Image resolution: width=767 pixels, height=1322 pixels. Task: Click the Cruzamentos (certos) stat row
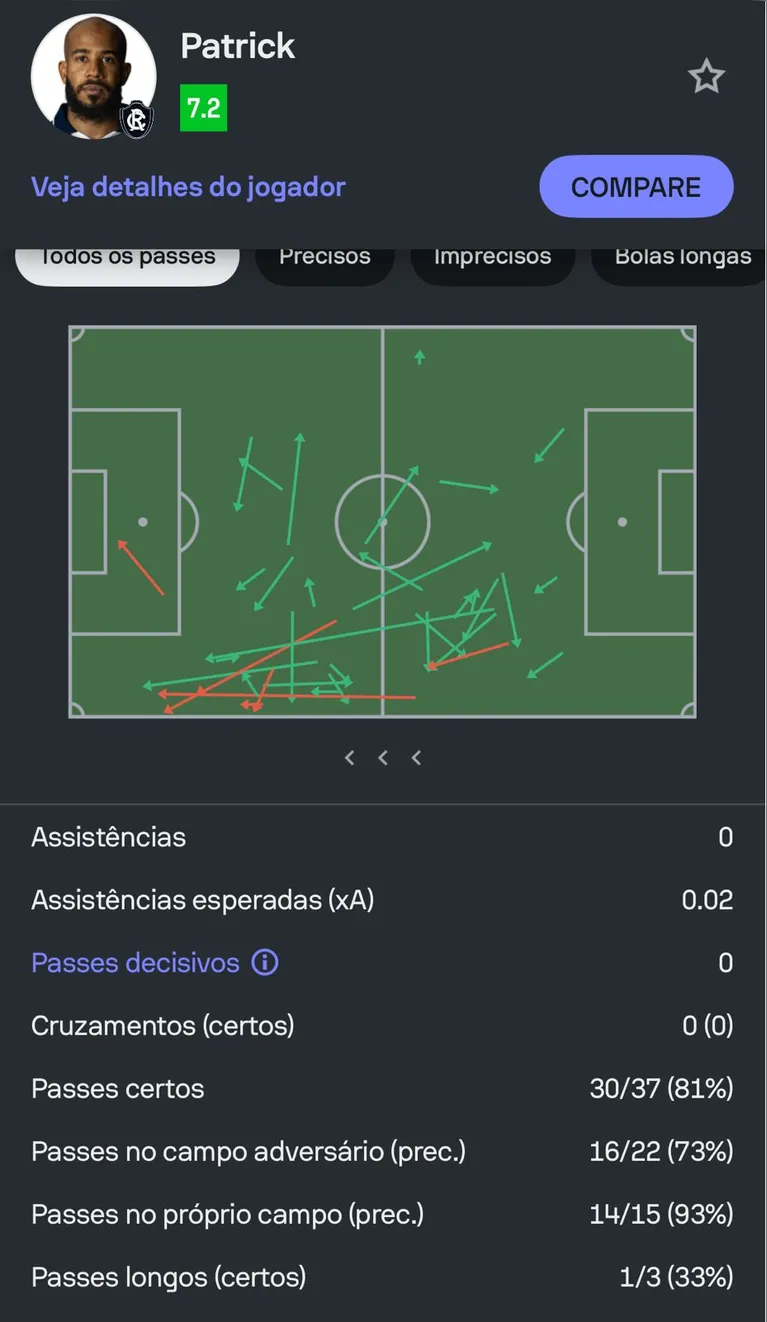[383, 1025]
